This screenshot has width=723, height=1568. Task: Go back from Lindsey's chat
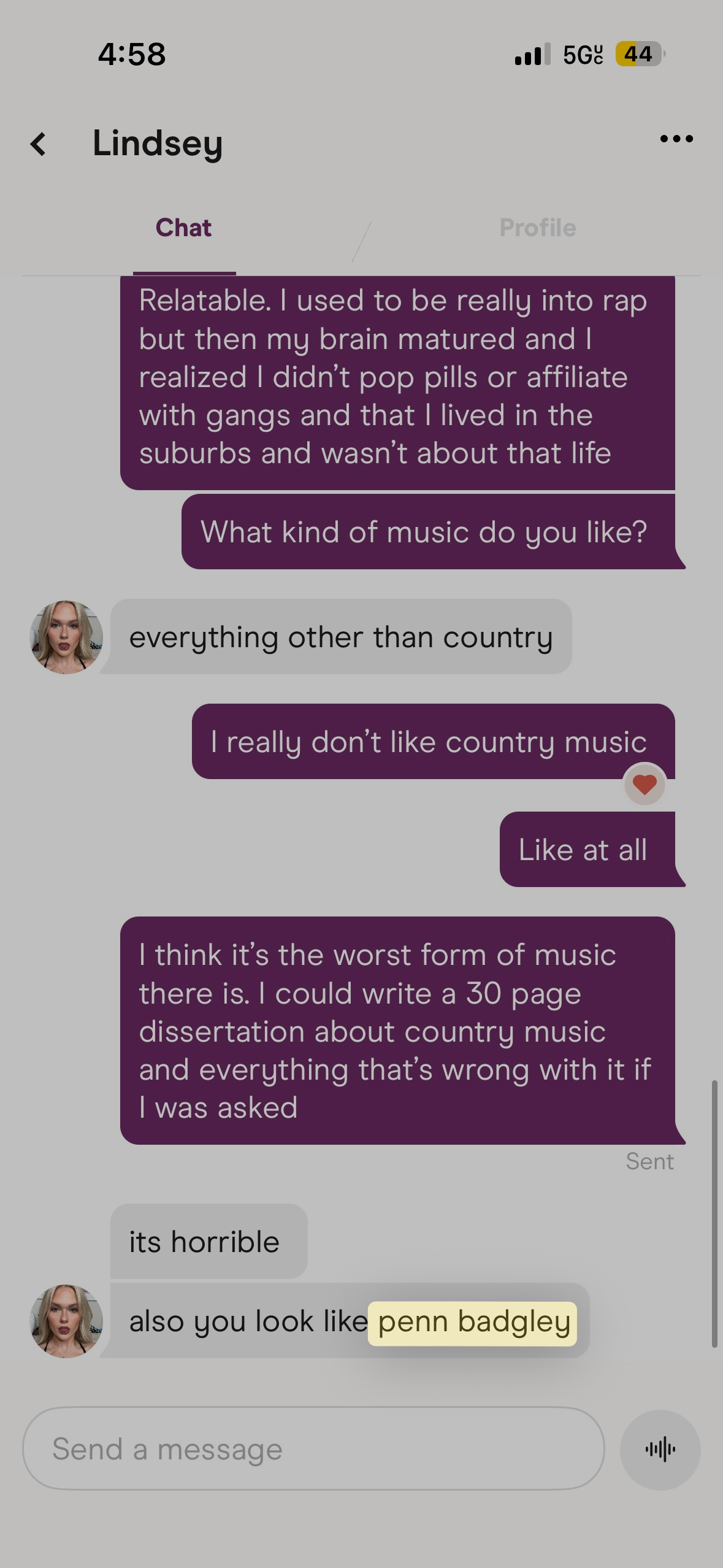(x=39, y=144)
